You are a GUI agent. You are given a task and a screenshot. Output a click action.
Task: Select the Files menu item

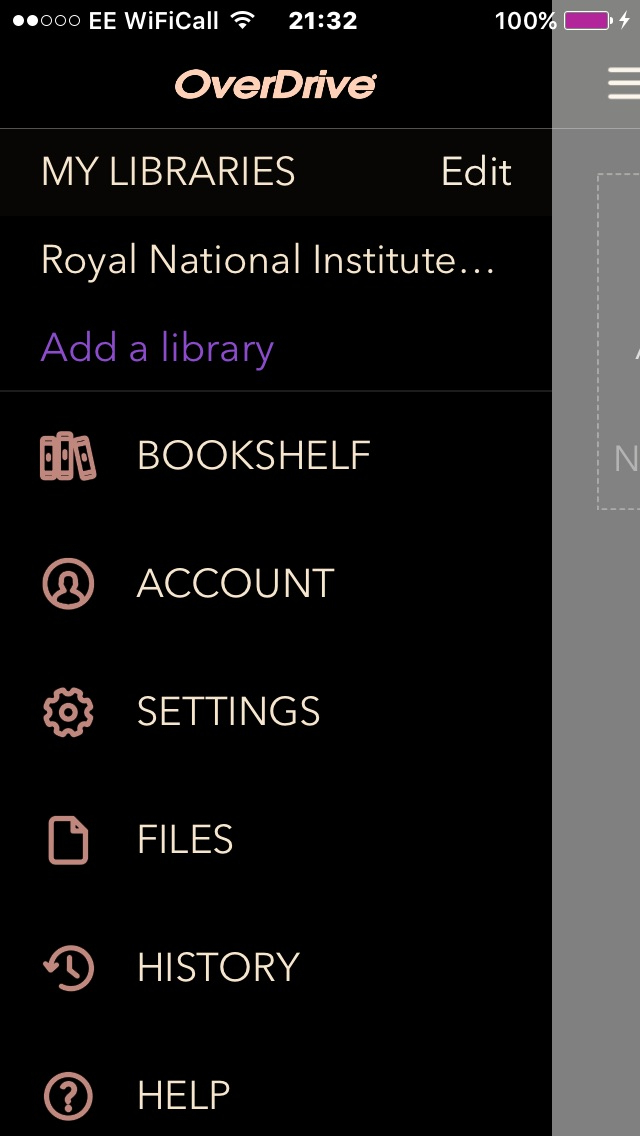185,840
